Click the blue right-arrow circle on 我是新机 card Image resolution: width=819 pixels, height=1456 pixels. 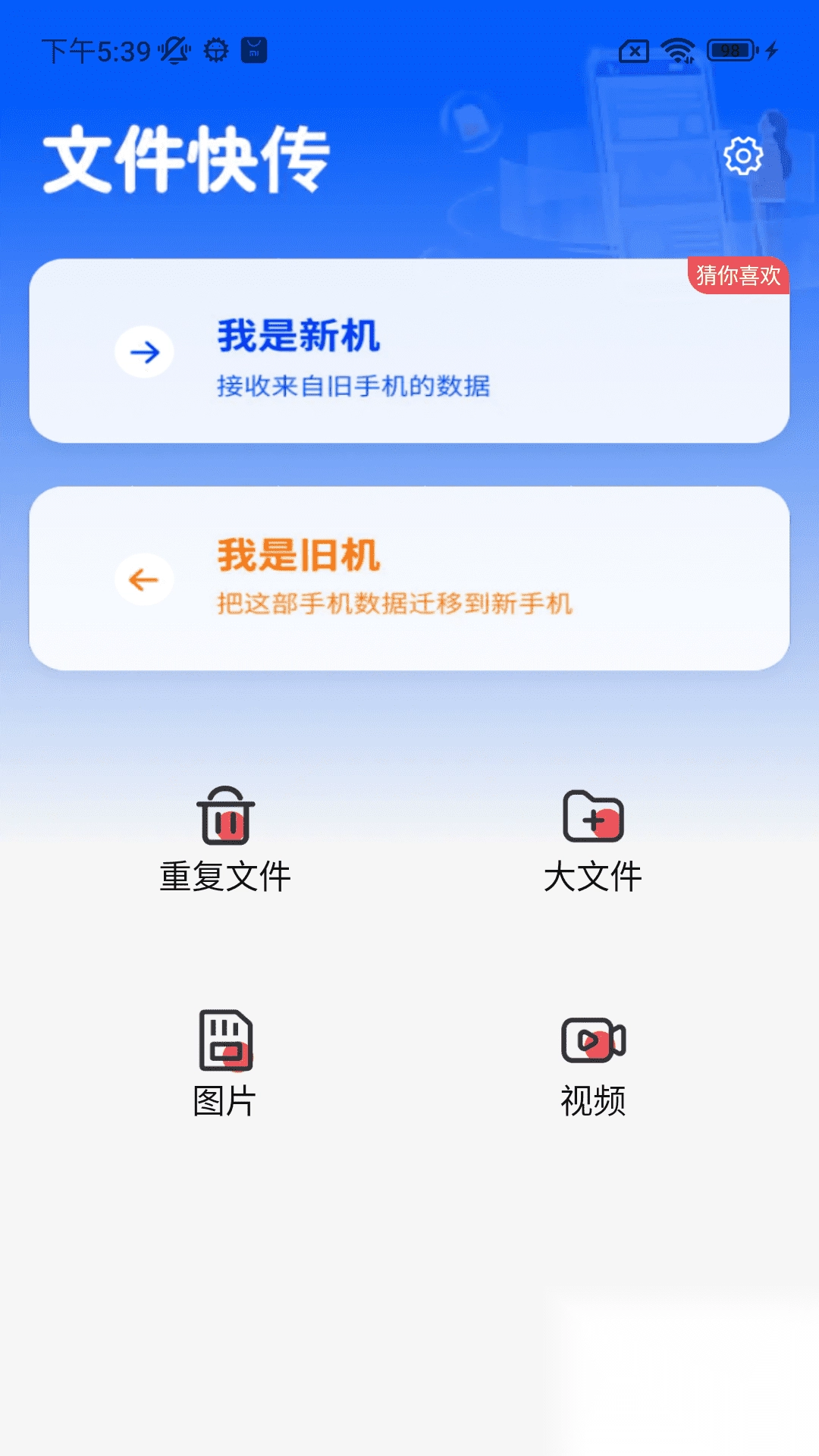click(144, 351)
